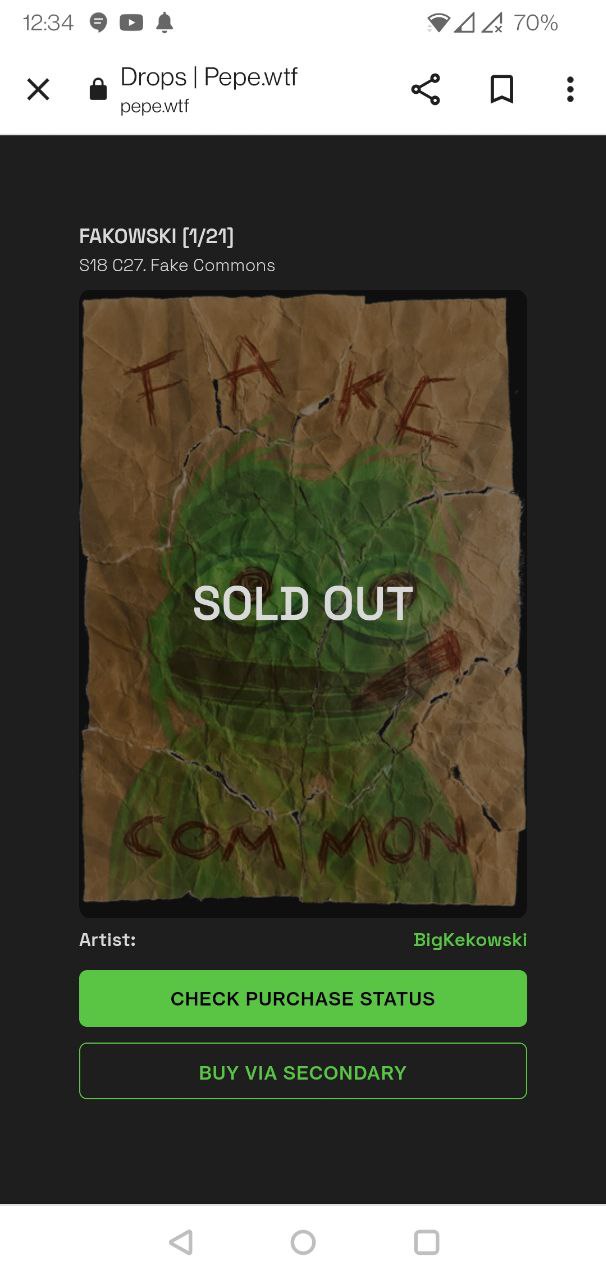
Task: Open the FAKOWSKI sold out card image
Action: [x=303, y=603]
